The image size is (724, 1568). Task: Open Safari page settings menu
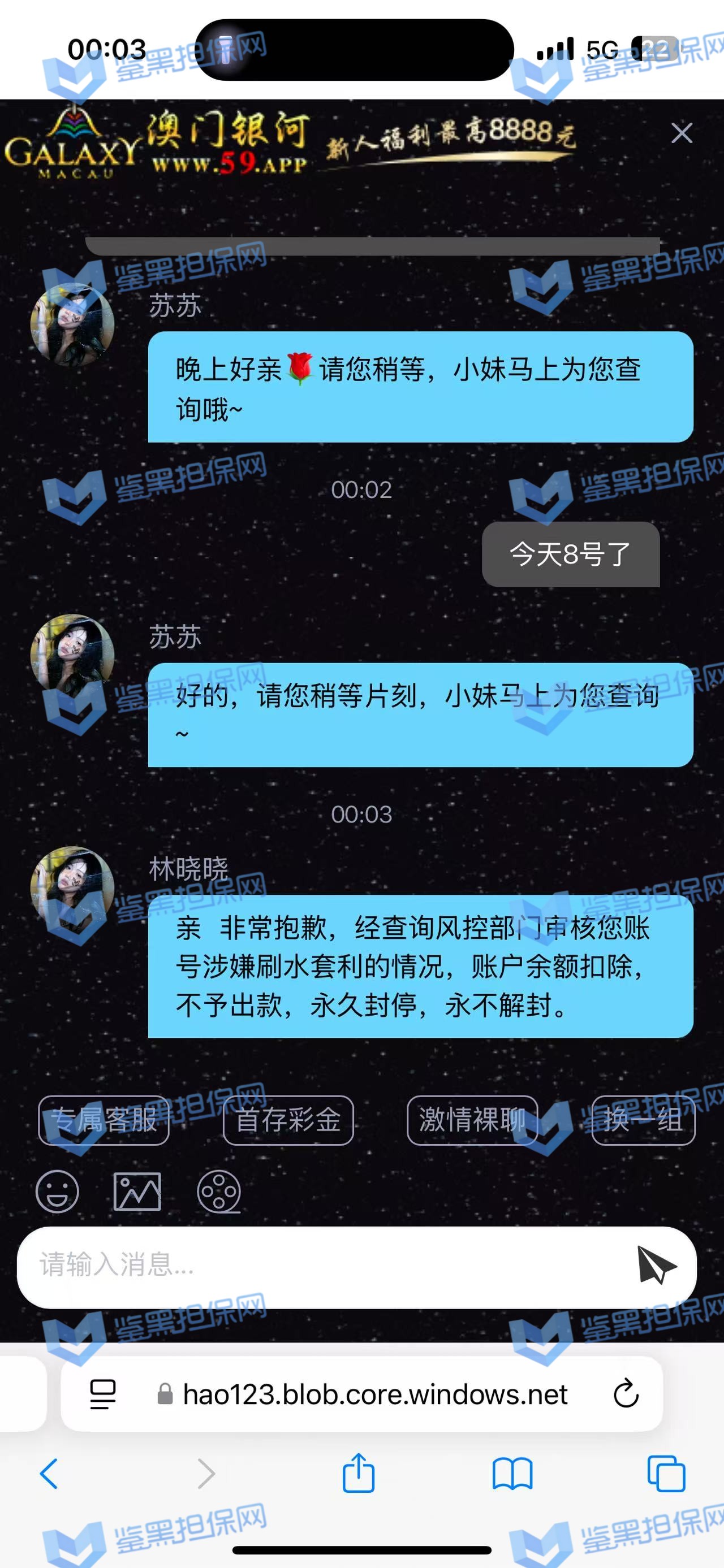coord(103,1394)
